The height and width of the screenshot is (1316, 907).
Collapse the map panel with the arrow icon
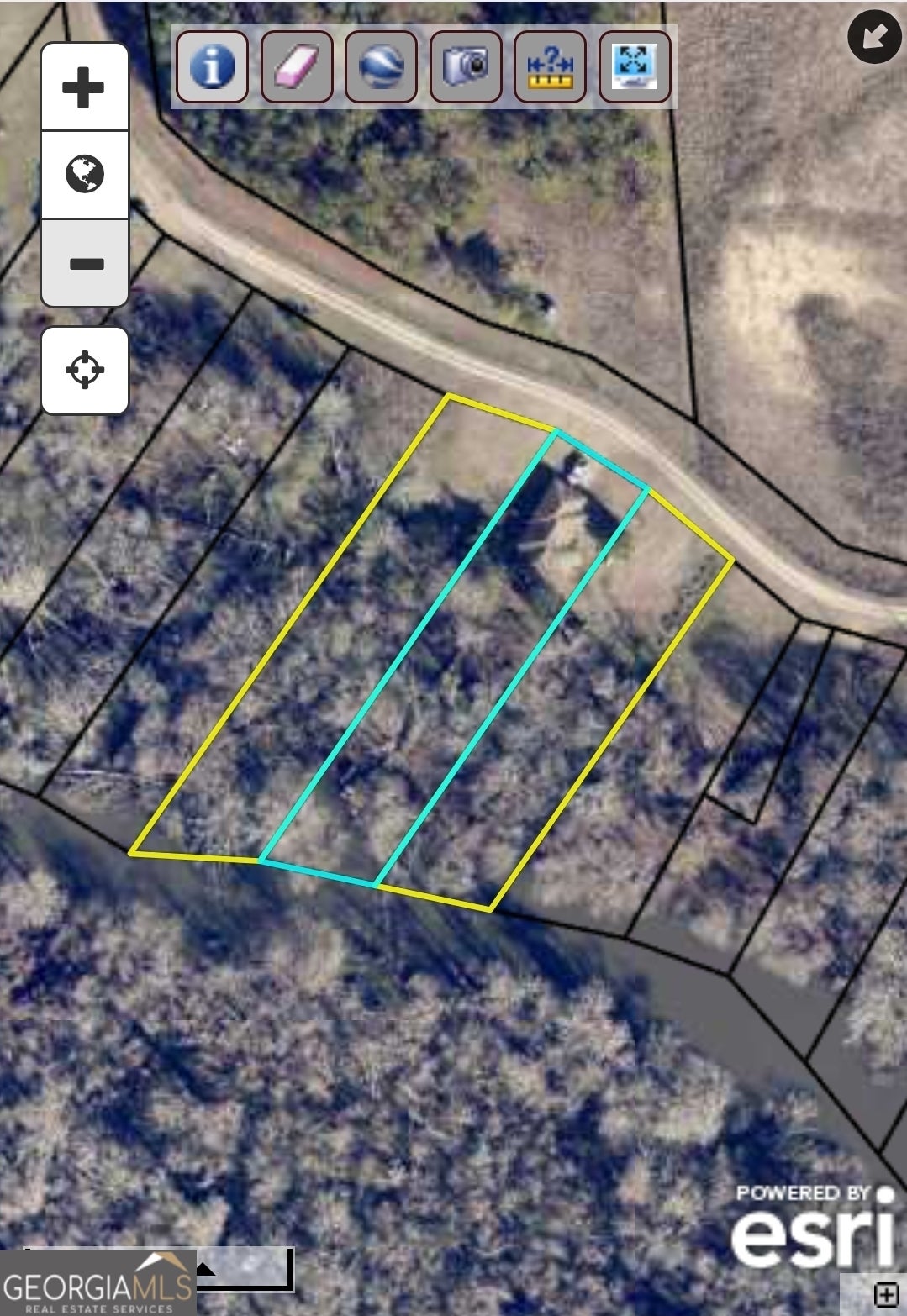click(x=874, y=36)
